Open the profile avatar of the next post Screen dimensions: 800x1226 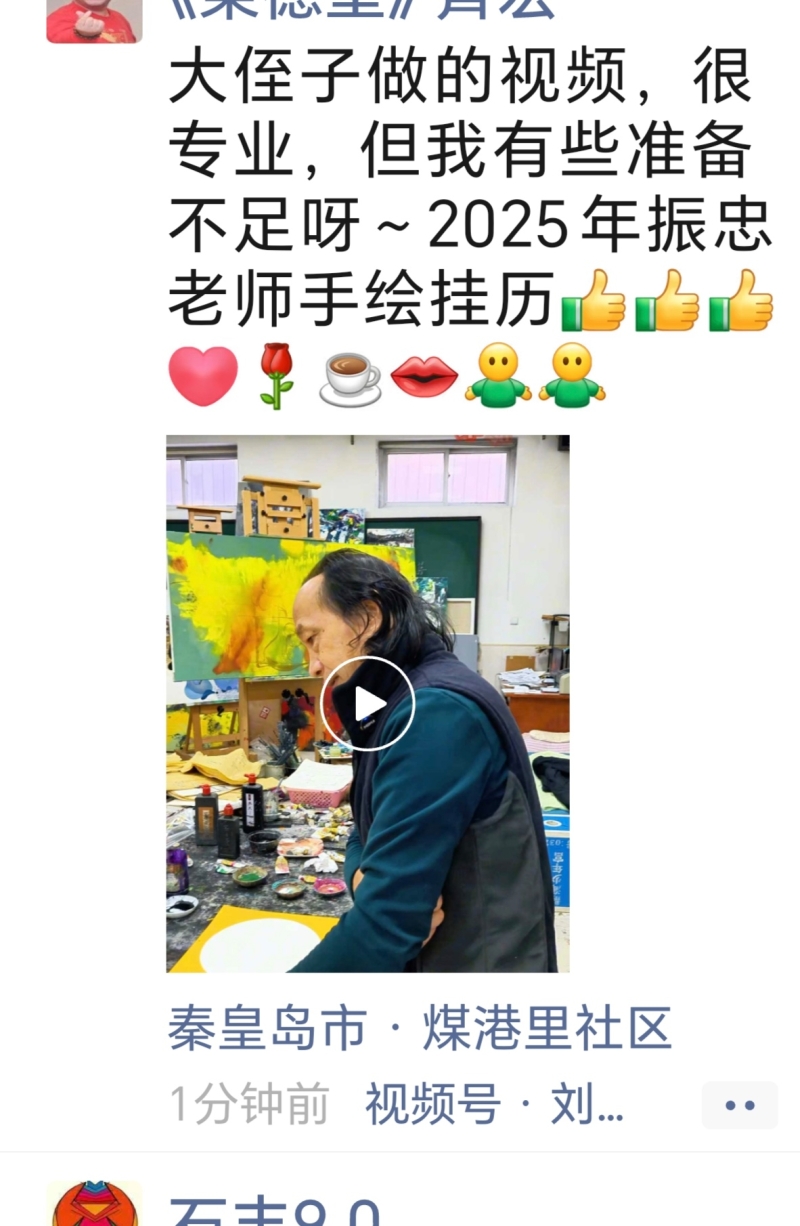(94, 1205)
